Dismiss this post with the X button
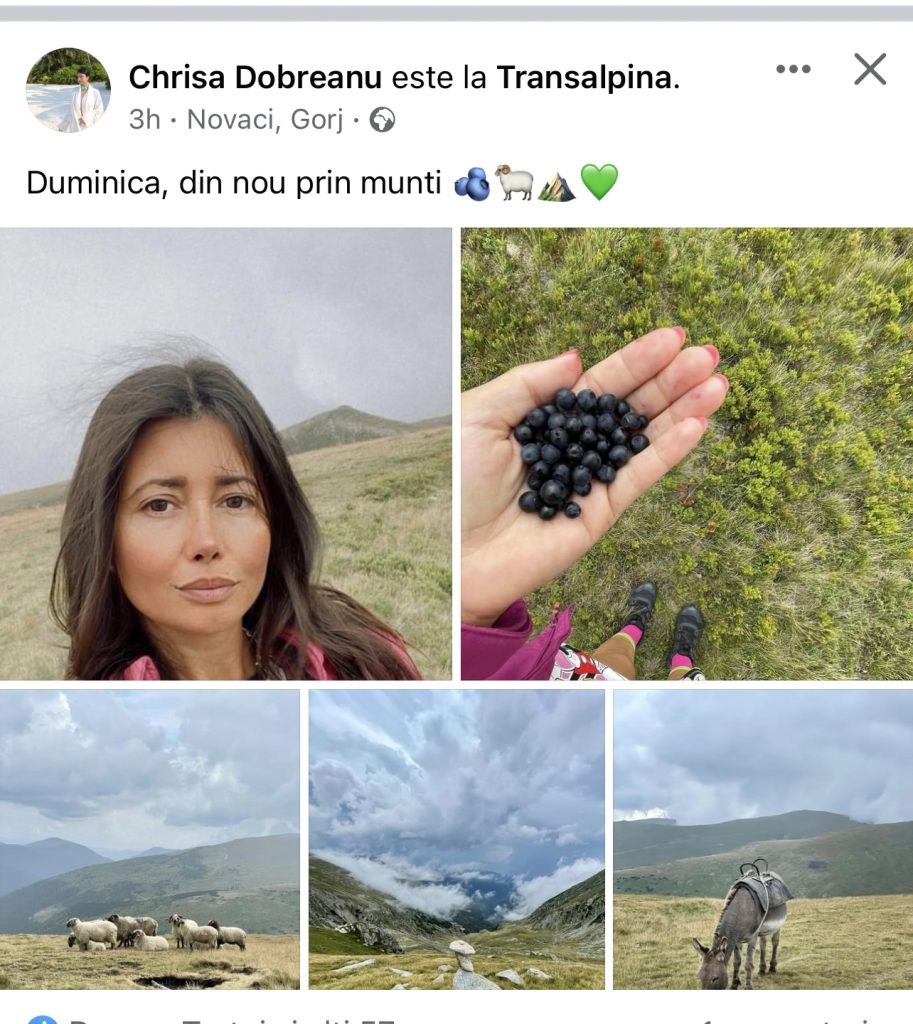913x1024 pixels. (870, 69)
